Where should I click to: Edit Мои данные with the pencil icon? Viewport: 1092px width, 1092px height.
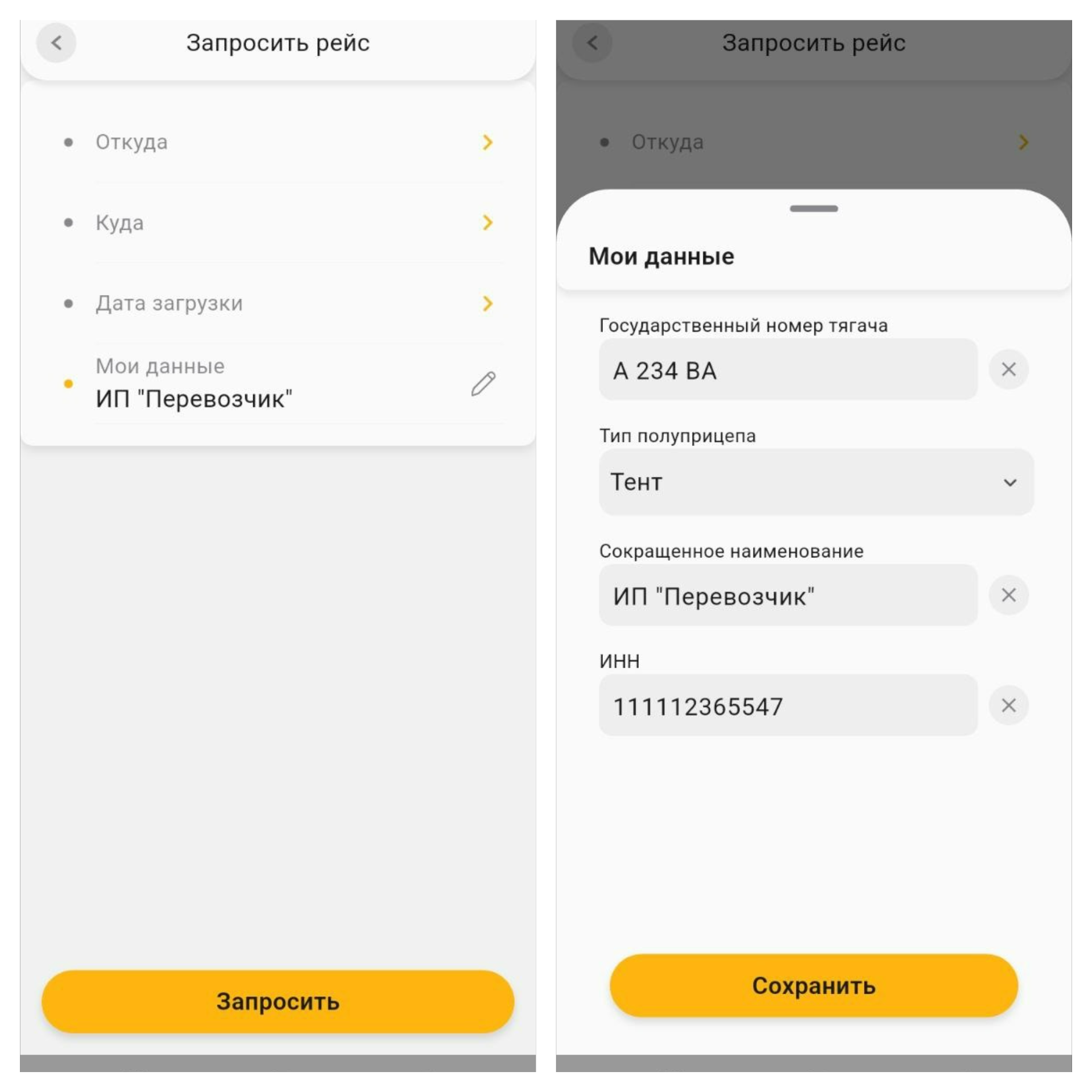(483, 384)
